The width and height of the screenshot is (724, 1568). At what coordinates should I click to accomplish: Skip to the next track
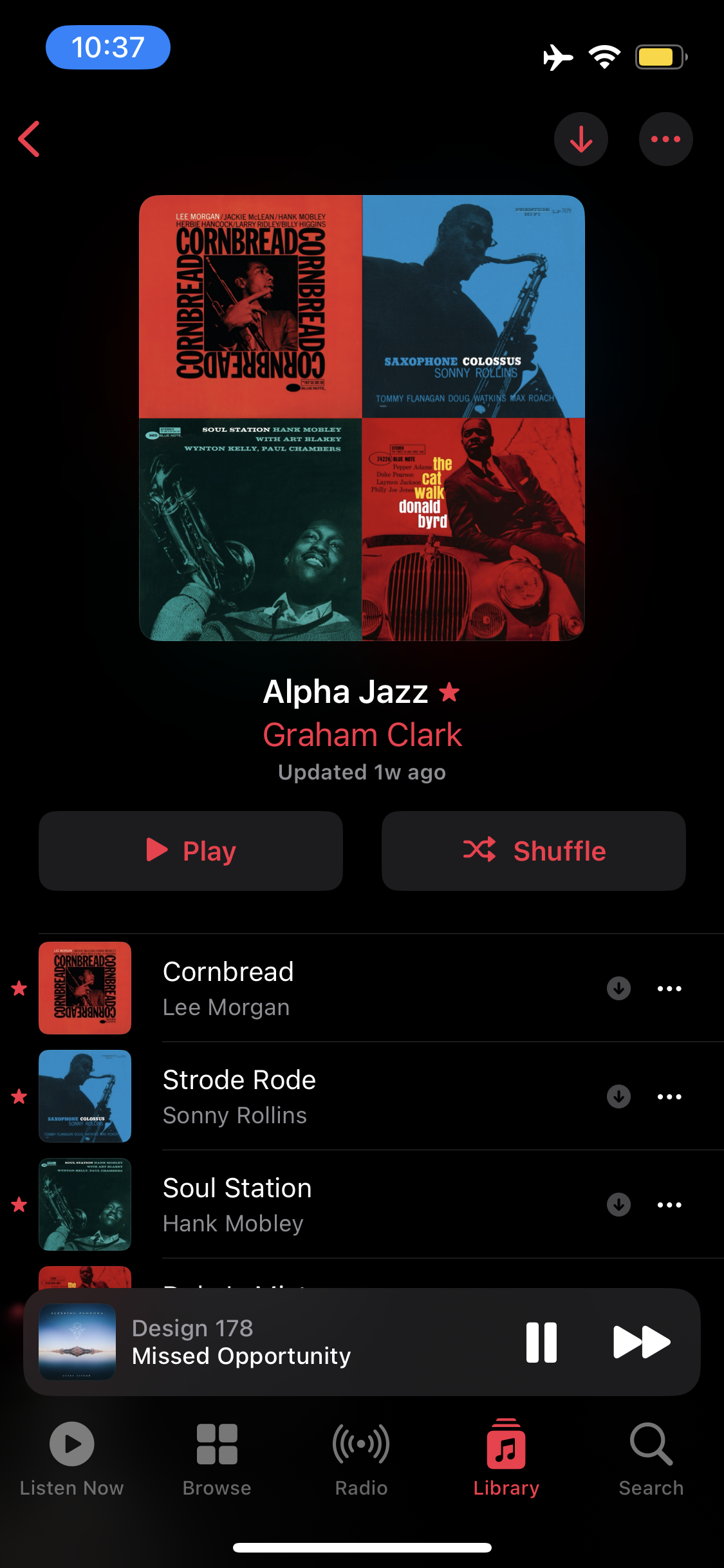[x=642, y=1342]
